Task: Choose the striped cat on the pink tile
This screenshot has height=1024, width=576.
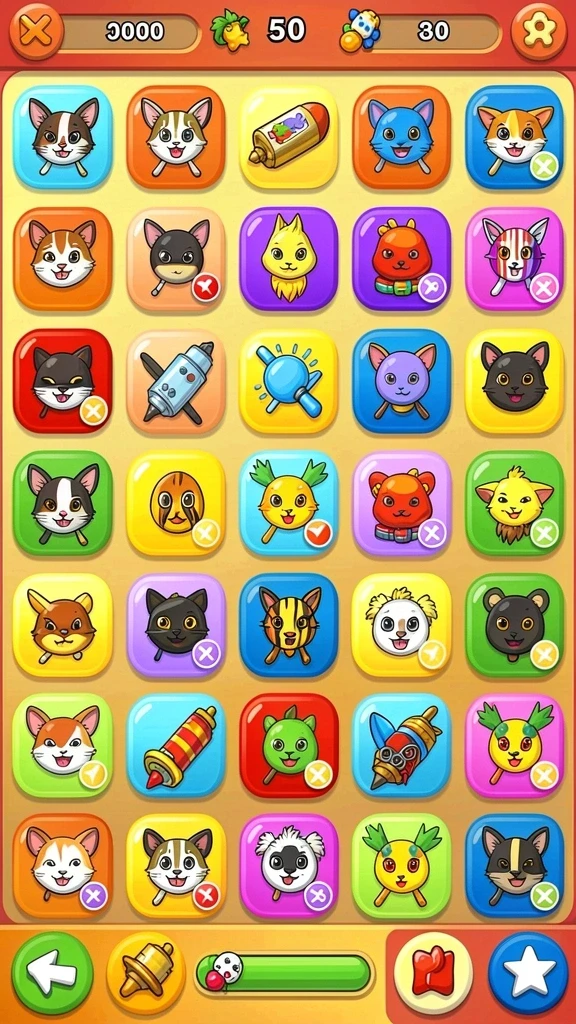Action: [x=515, y=259]
